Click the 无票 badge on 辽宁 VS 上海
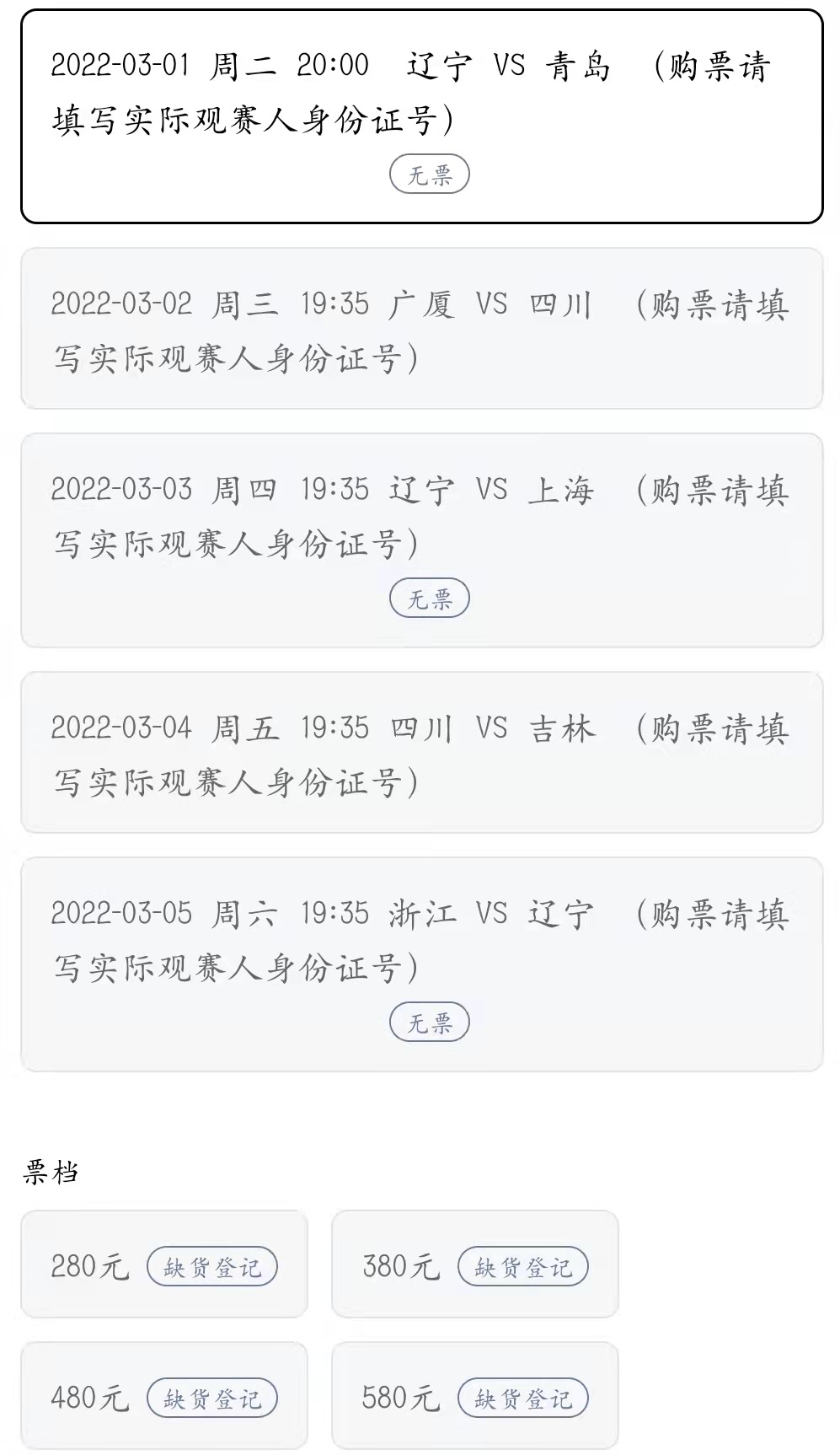Viewport: 840px width, 1455px height. tap(431, 598)
